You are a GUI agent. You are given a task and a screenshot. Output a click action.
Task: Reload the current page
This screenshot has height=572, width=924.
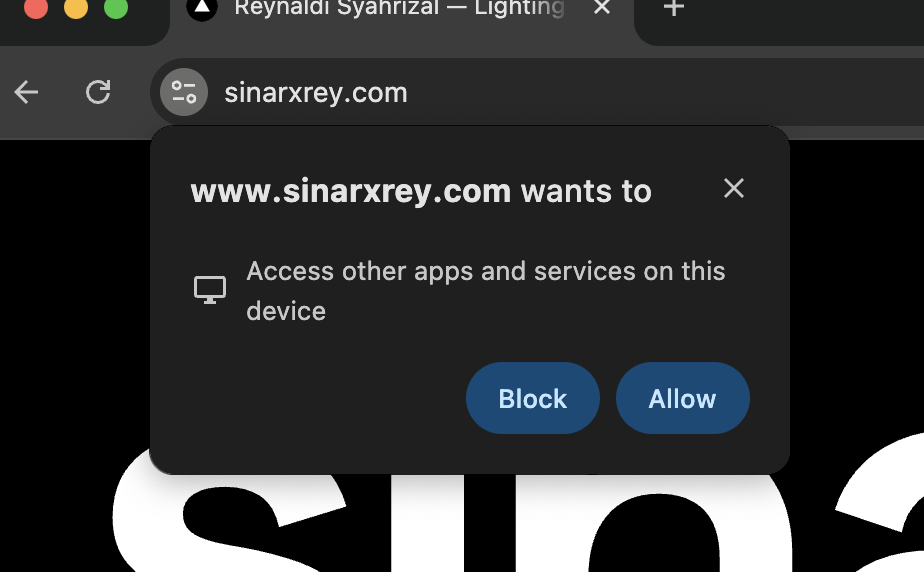click(x=98, y=92)
